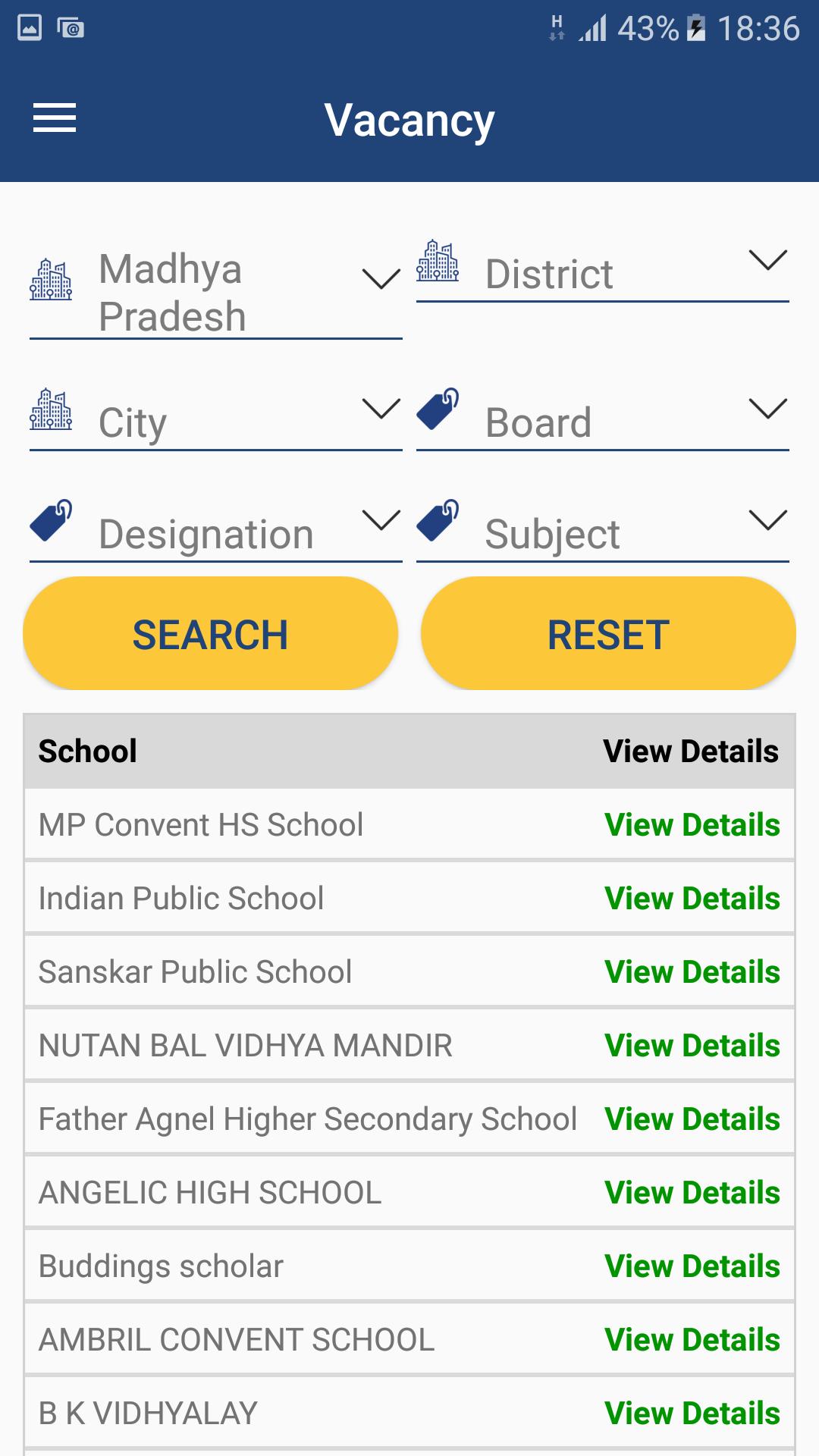The image size is (819, 1456).
Task: Open View Details for Sanskar Public School
Action: click(x=692, y=972)
